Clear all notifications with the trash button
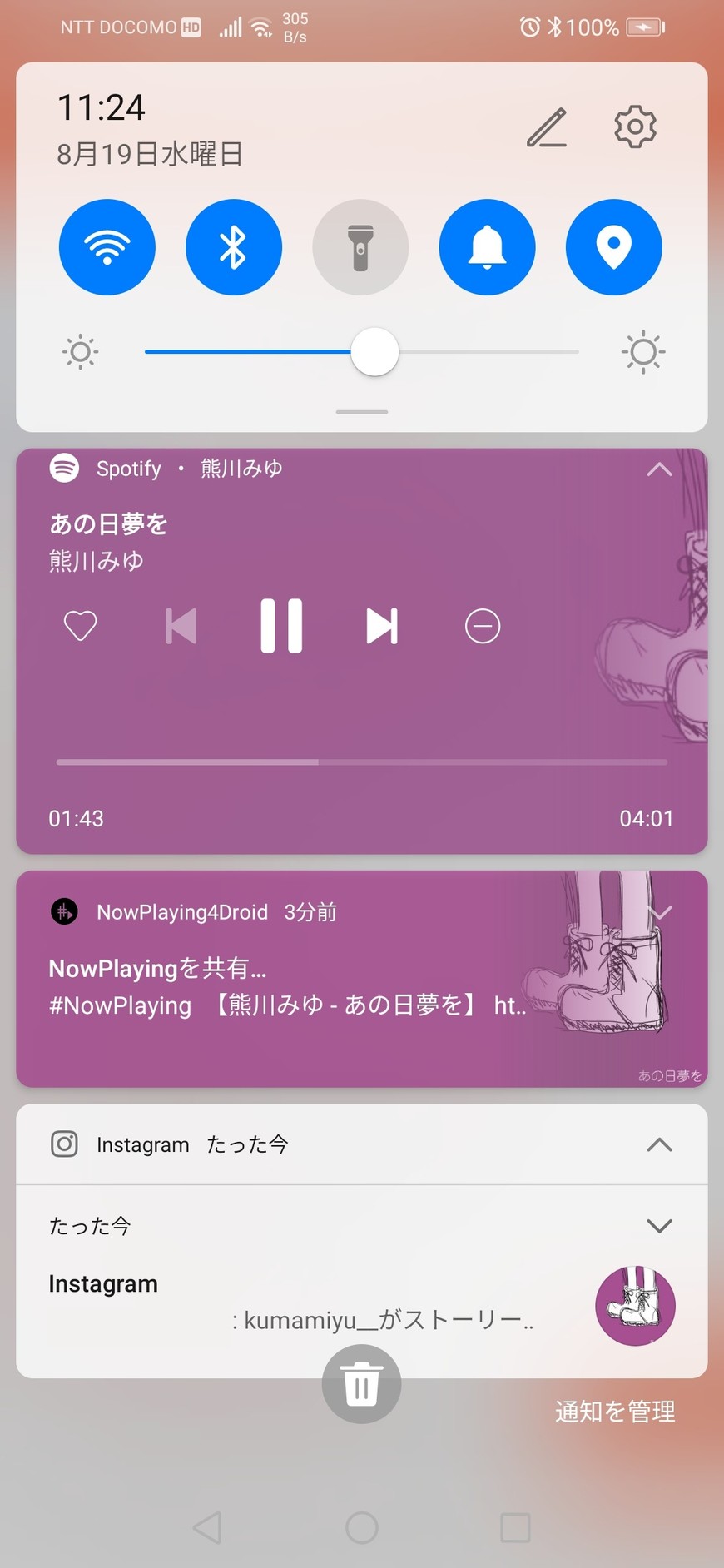Image resolution: width=724 pixels, height=1568 pixels. click(x=361, y=1385)
